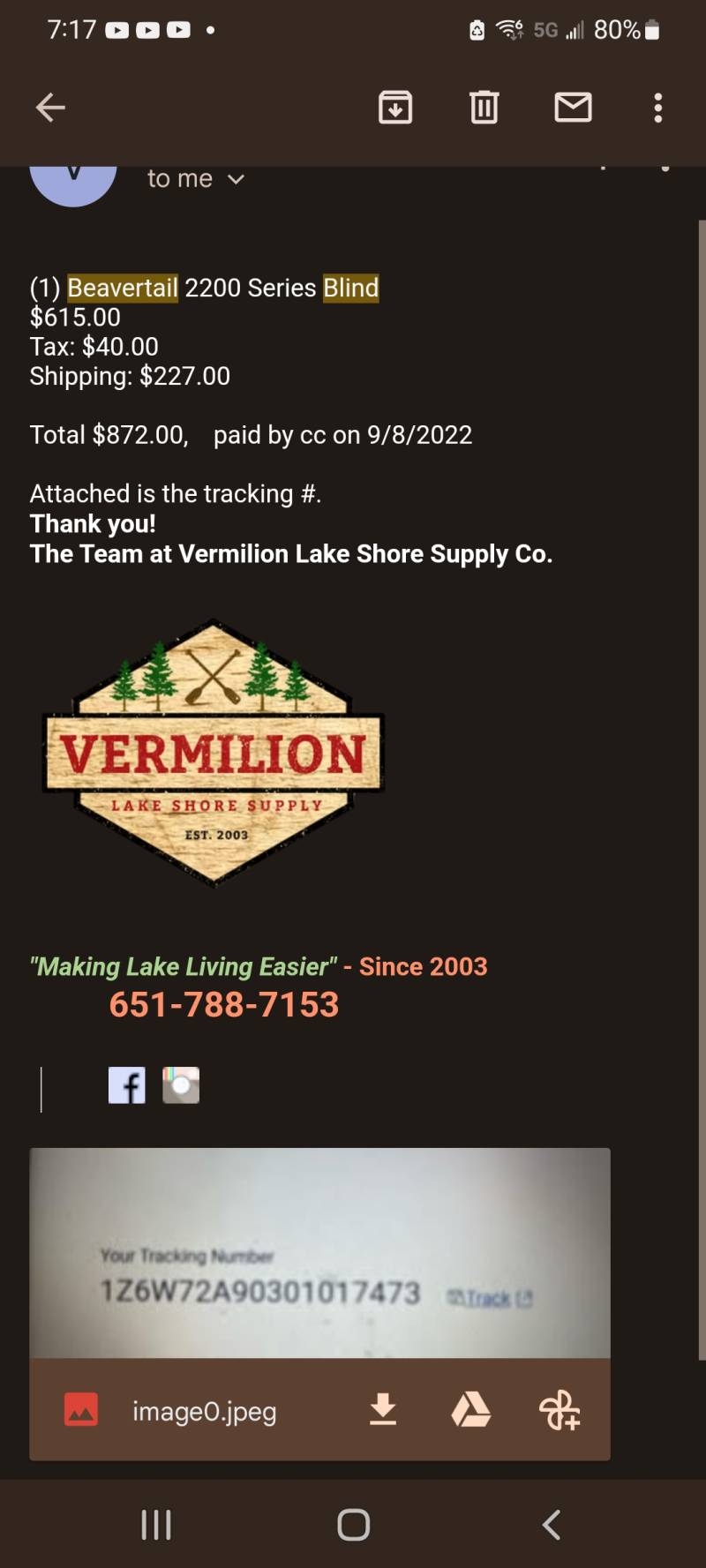The height and width of the screenshot is (1568, 706).
Task: Download the image0.jpeg attachment
Action: tap(382, 1410)
